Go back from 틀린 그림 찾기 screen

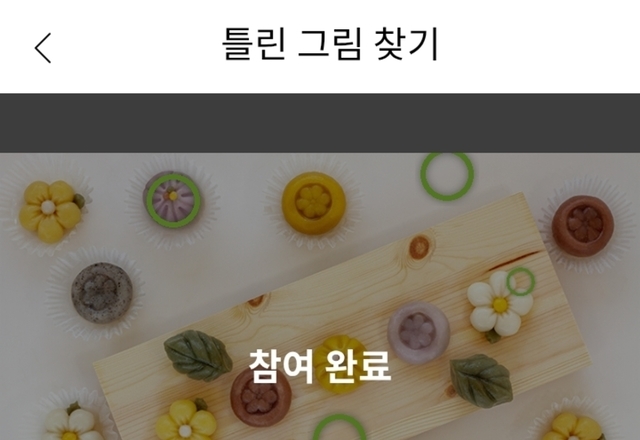pyautogui.click(x=42, y=47)
